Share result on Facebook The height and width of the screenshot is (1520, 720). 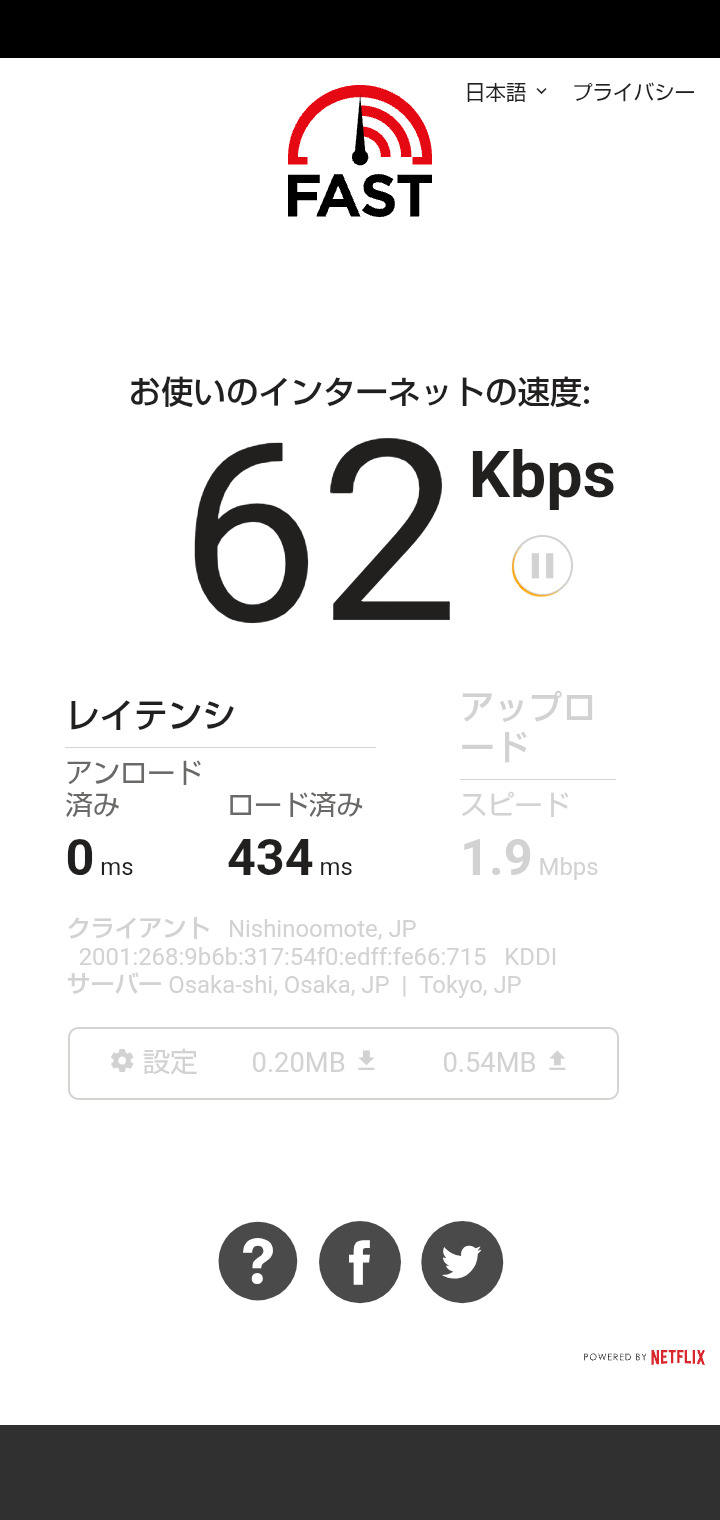(360, 1262)
